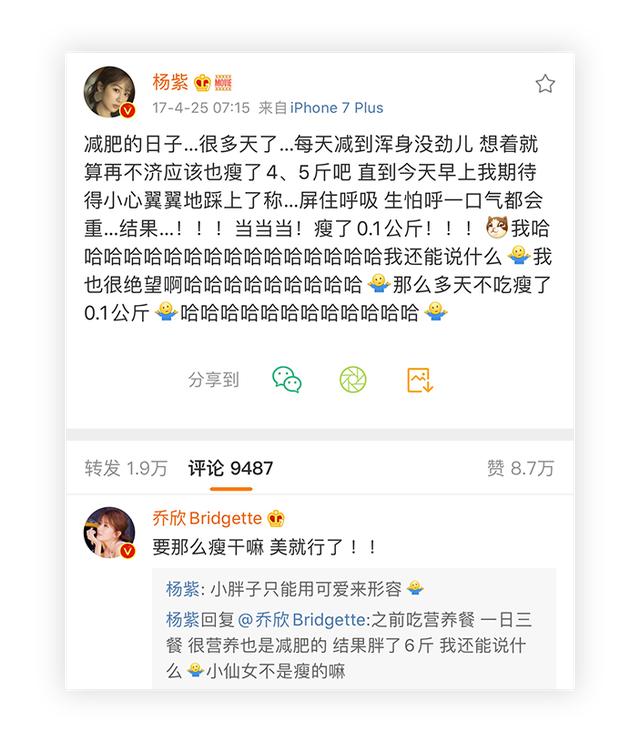Screen dimensions: 640x742
Task: Save the post as an image
Action: coord(419,379)
